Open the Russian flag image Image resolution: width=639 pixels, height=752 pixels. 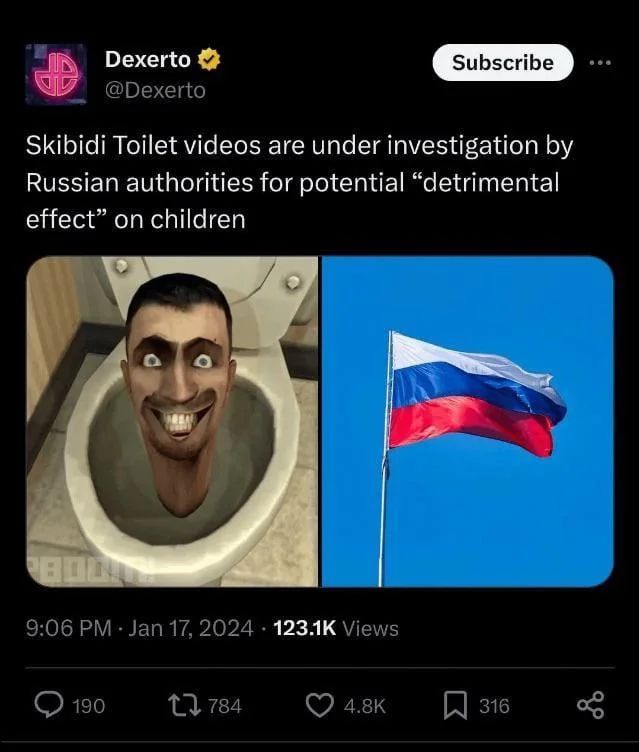coord(467,421)
